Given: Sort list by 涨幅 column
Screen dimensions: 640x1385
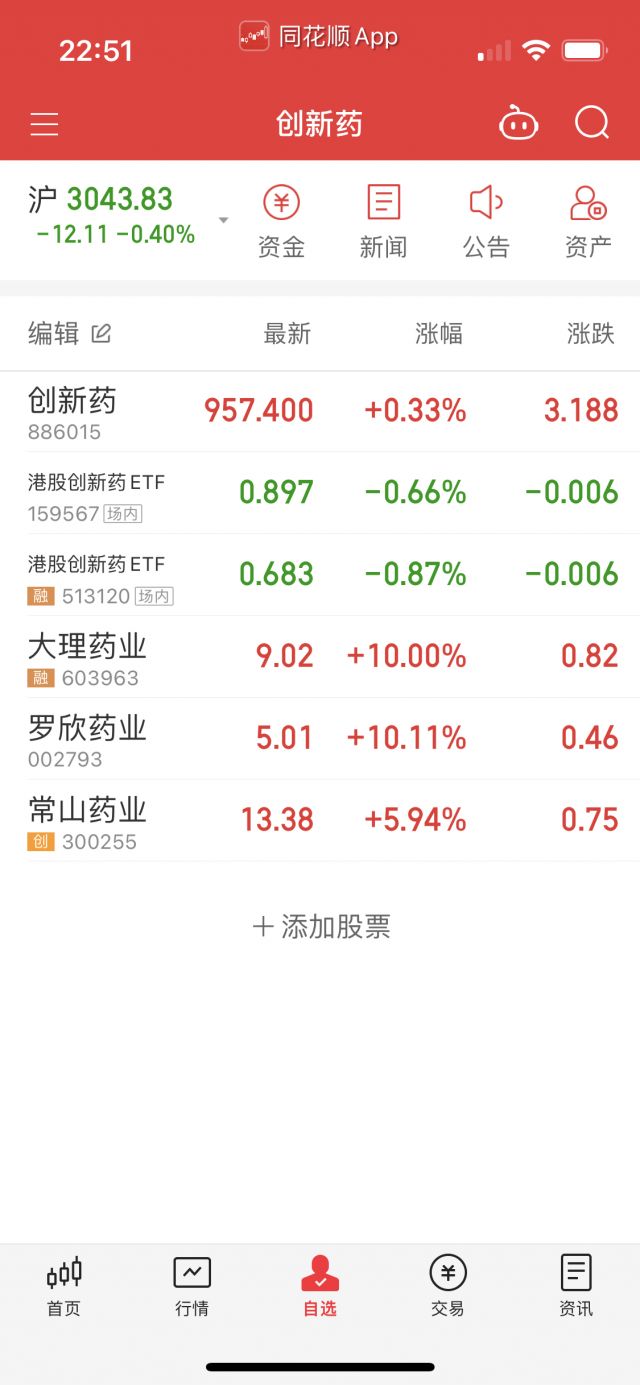Looking at the screenshot, I should tap(439, 334).
